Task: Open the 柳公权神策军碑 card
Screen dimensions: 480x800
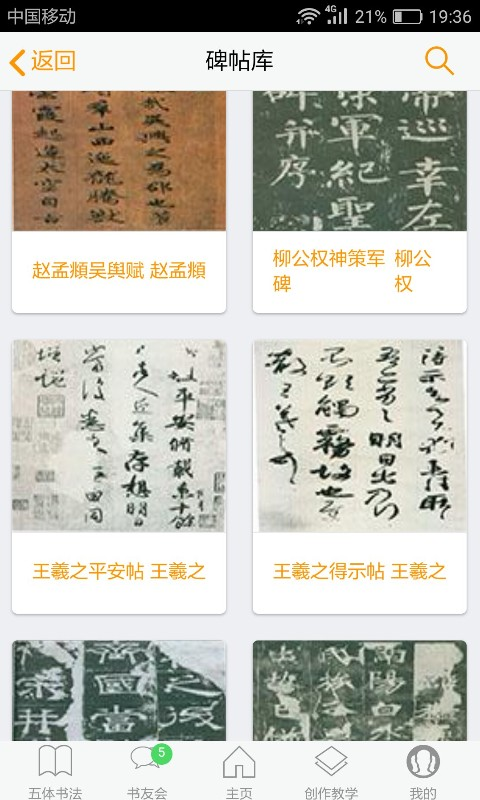Action: (x=360, y=202)
